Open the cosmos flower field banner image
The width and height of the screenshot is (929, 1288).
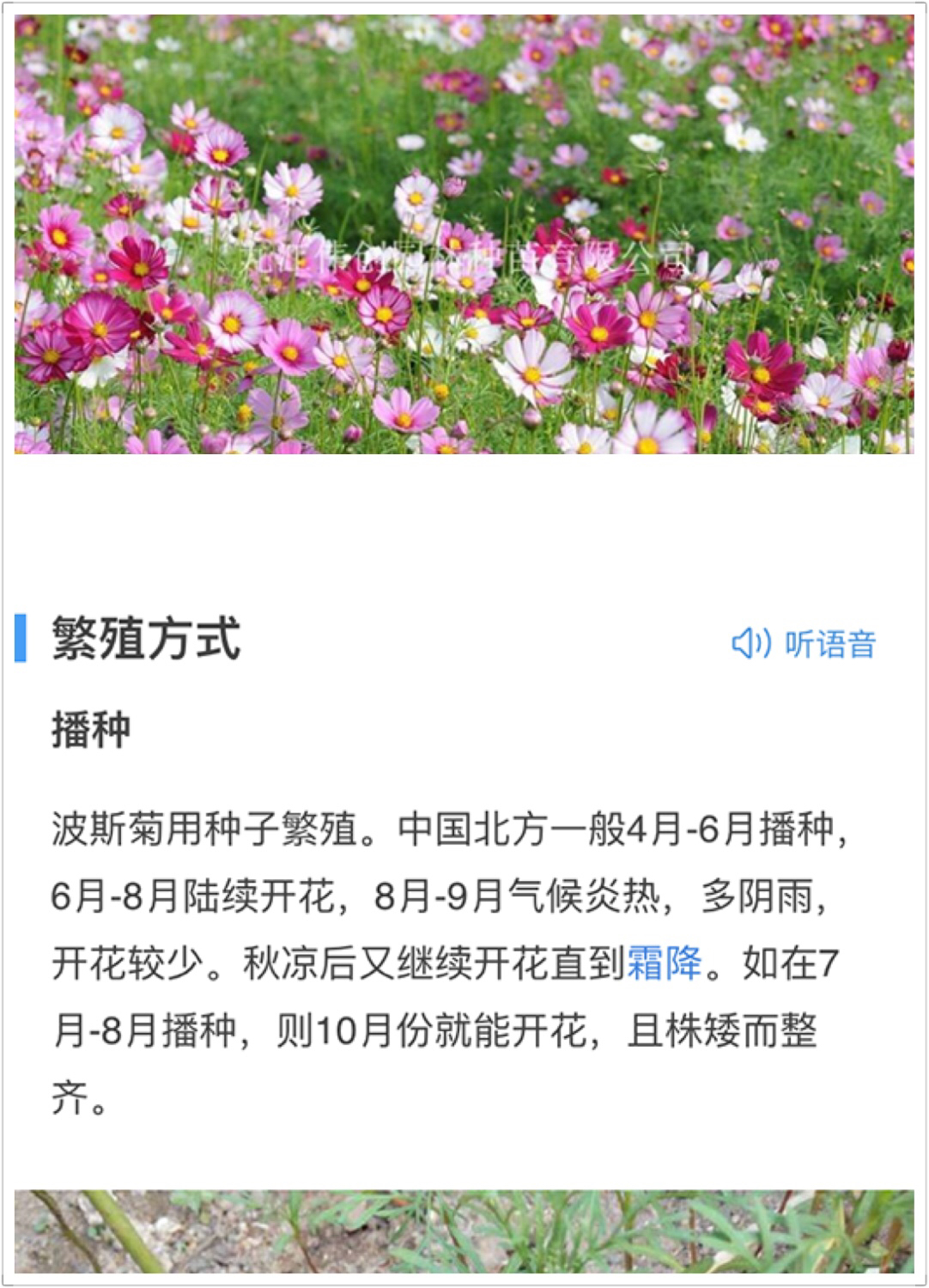[x=464, y=236]
